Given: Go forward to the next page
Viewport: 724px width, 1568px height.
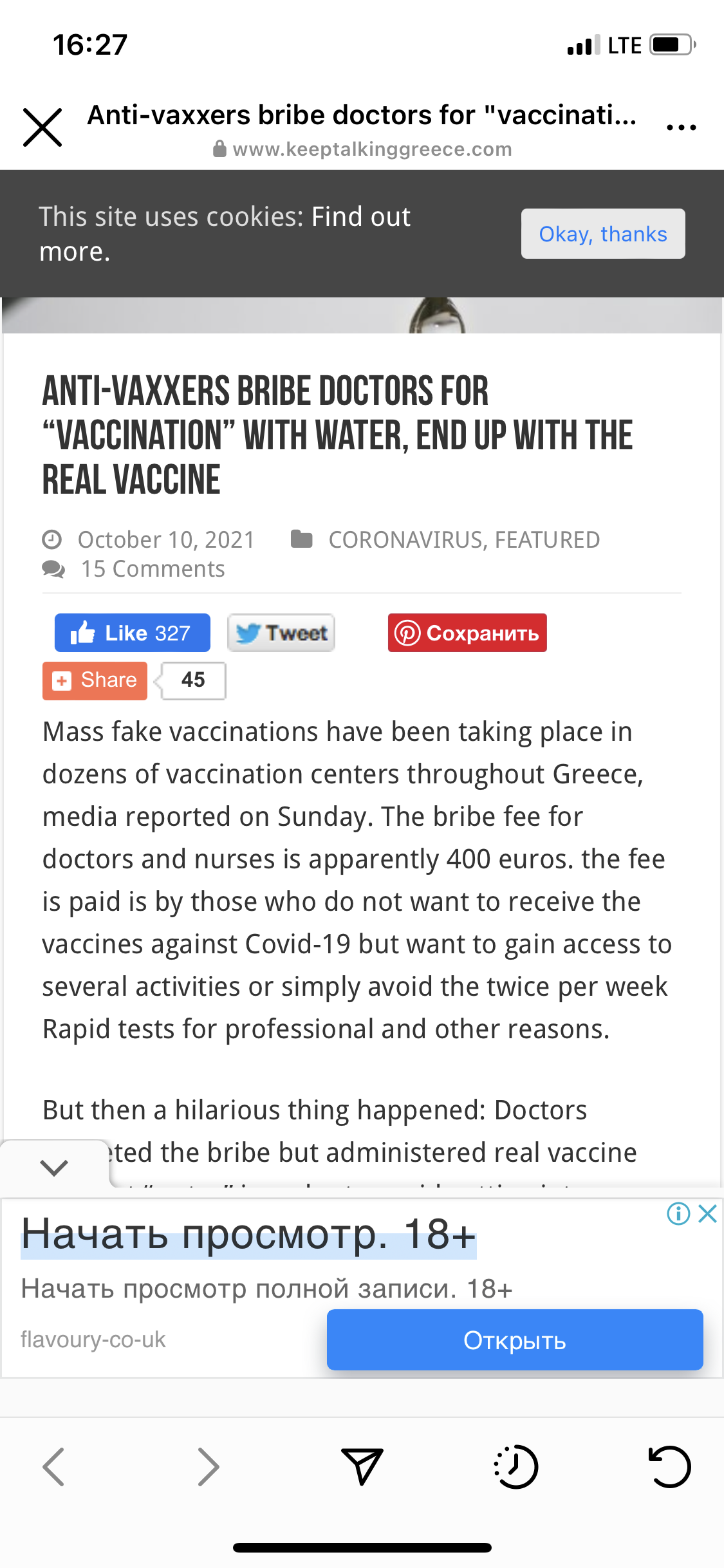Looking at the screenshot, I should tap(208, 1467).
